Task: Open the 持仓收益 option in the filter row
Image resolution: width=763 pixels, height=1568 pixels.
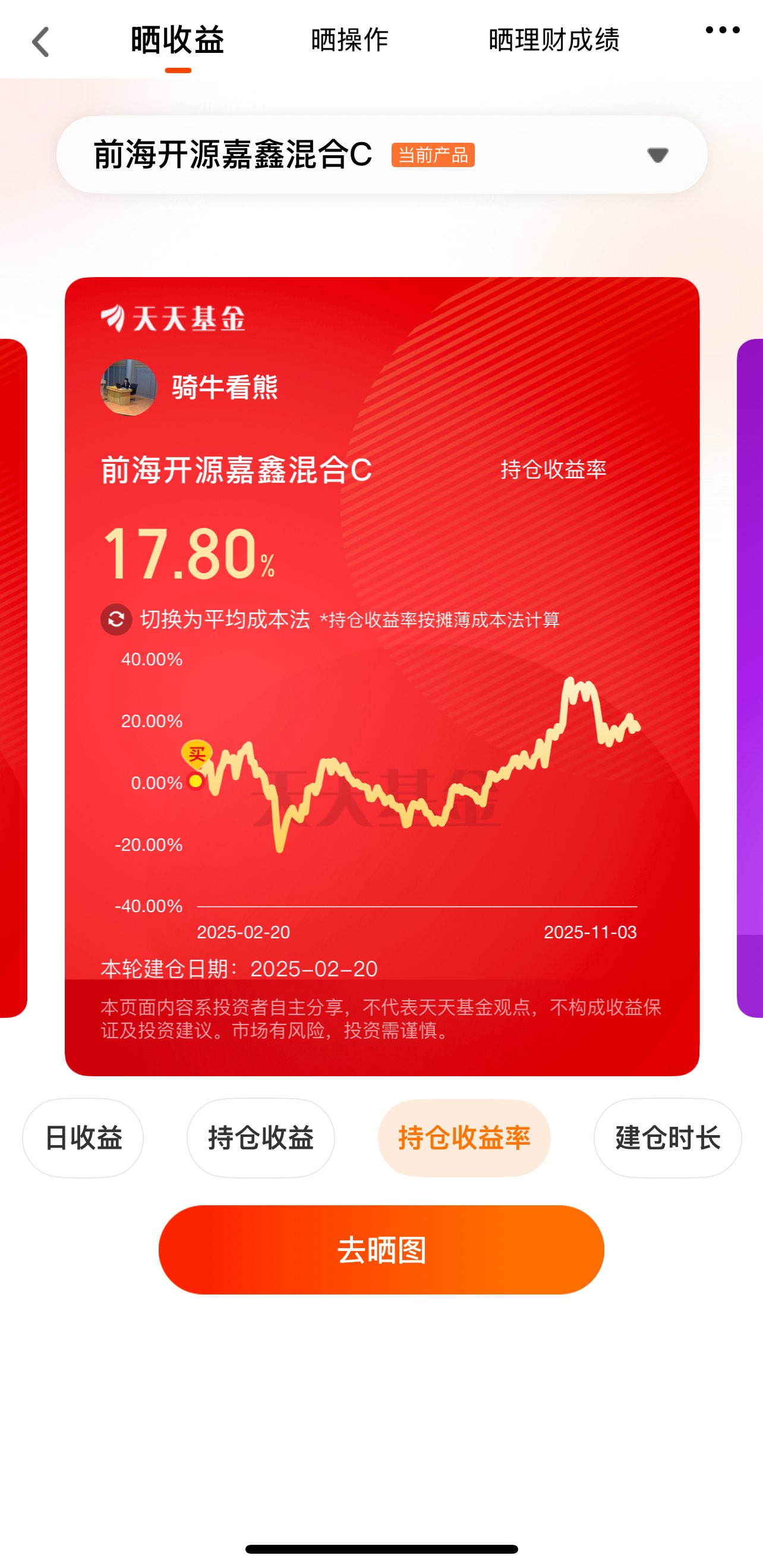Action: [261, 1137]
